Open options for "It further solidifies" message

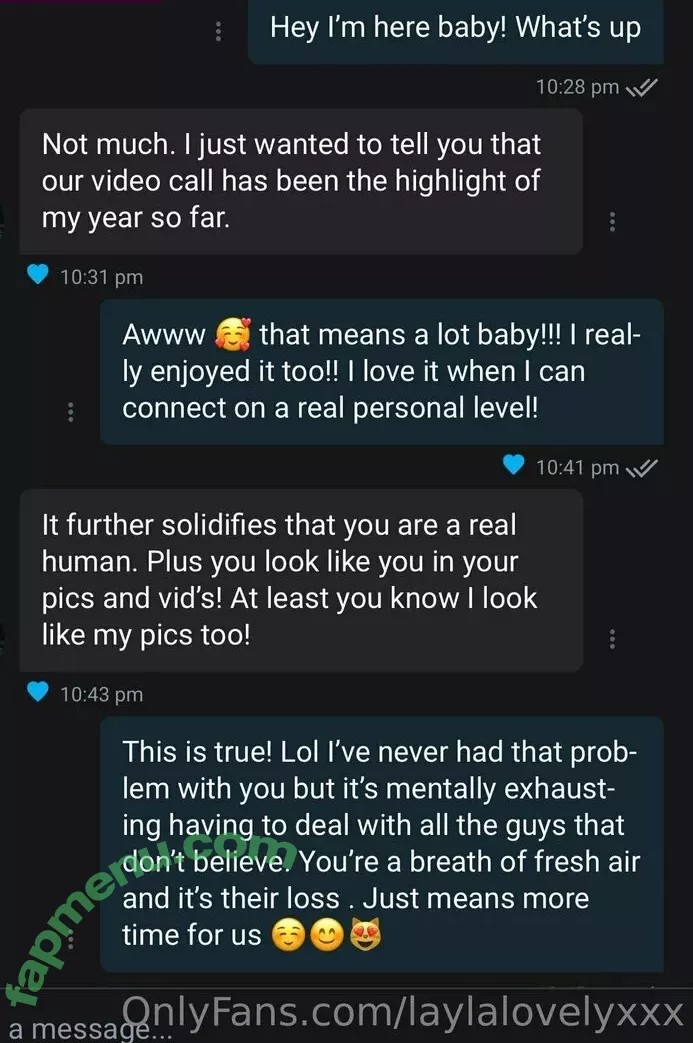coord(612,639)
